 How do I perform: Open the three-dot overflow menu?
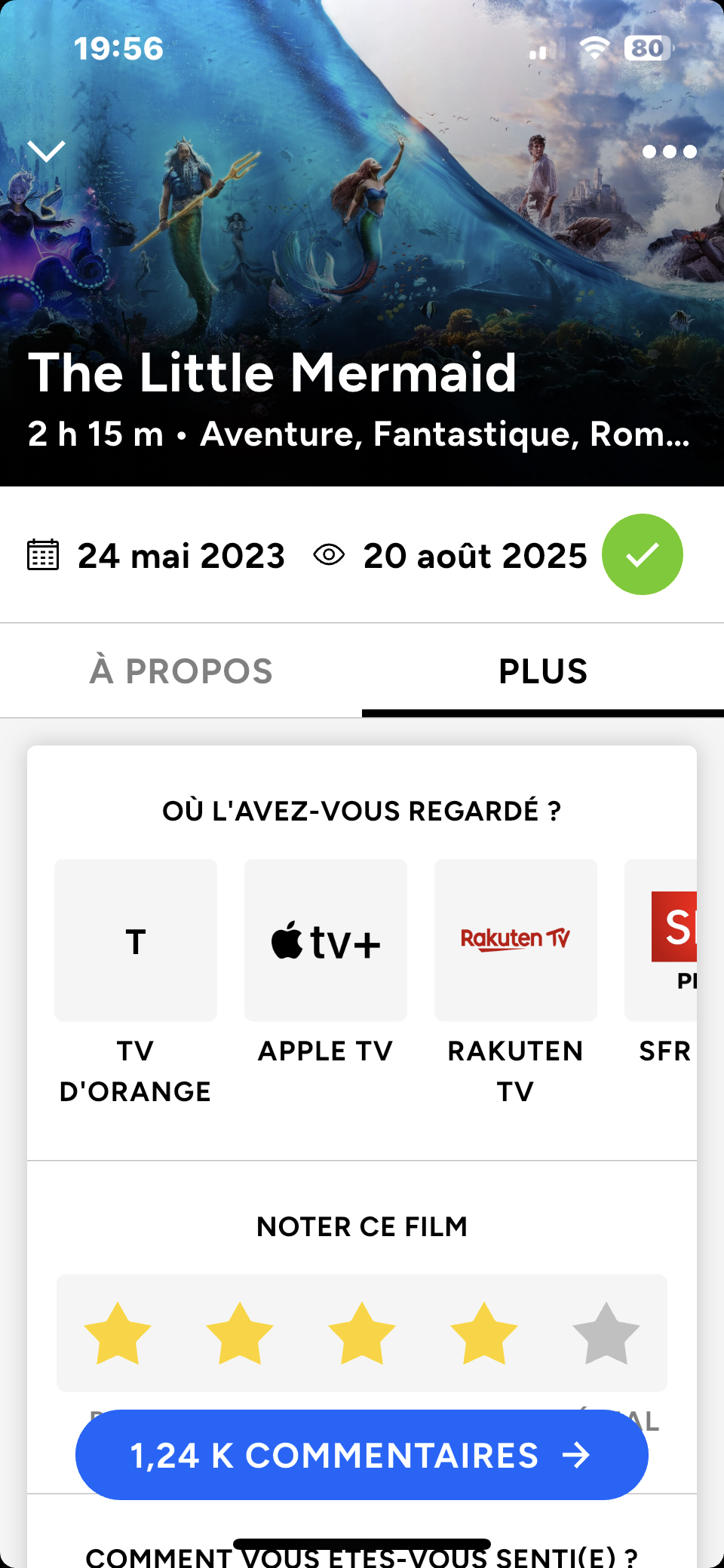[669, 152]
